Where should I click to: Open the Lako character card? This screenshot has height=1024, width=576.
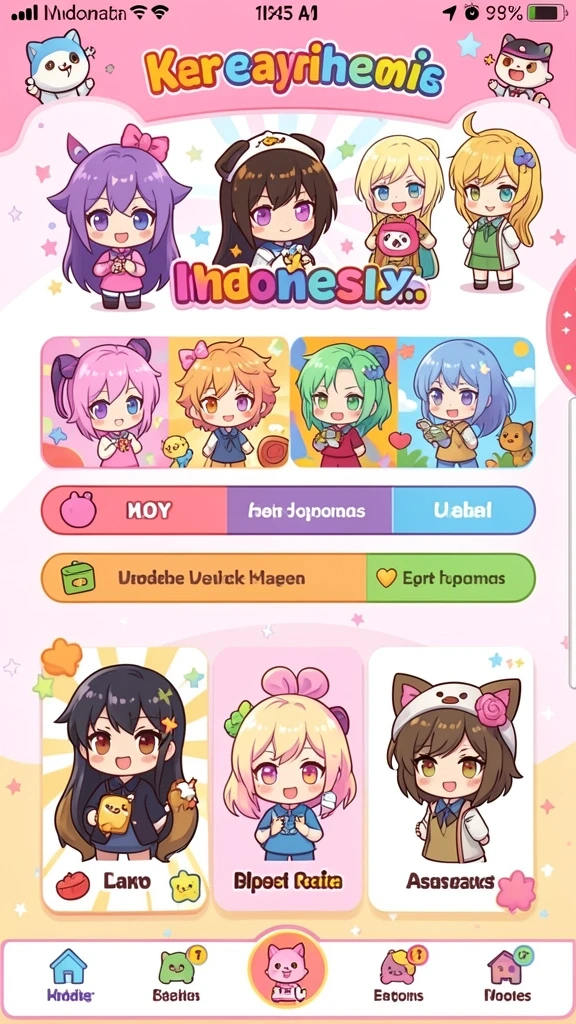click(x=125, y=780)
